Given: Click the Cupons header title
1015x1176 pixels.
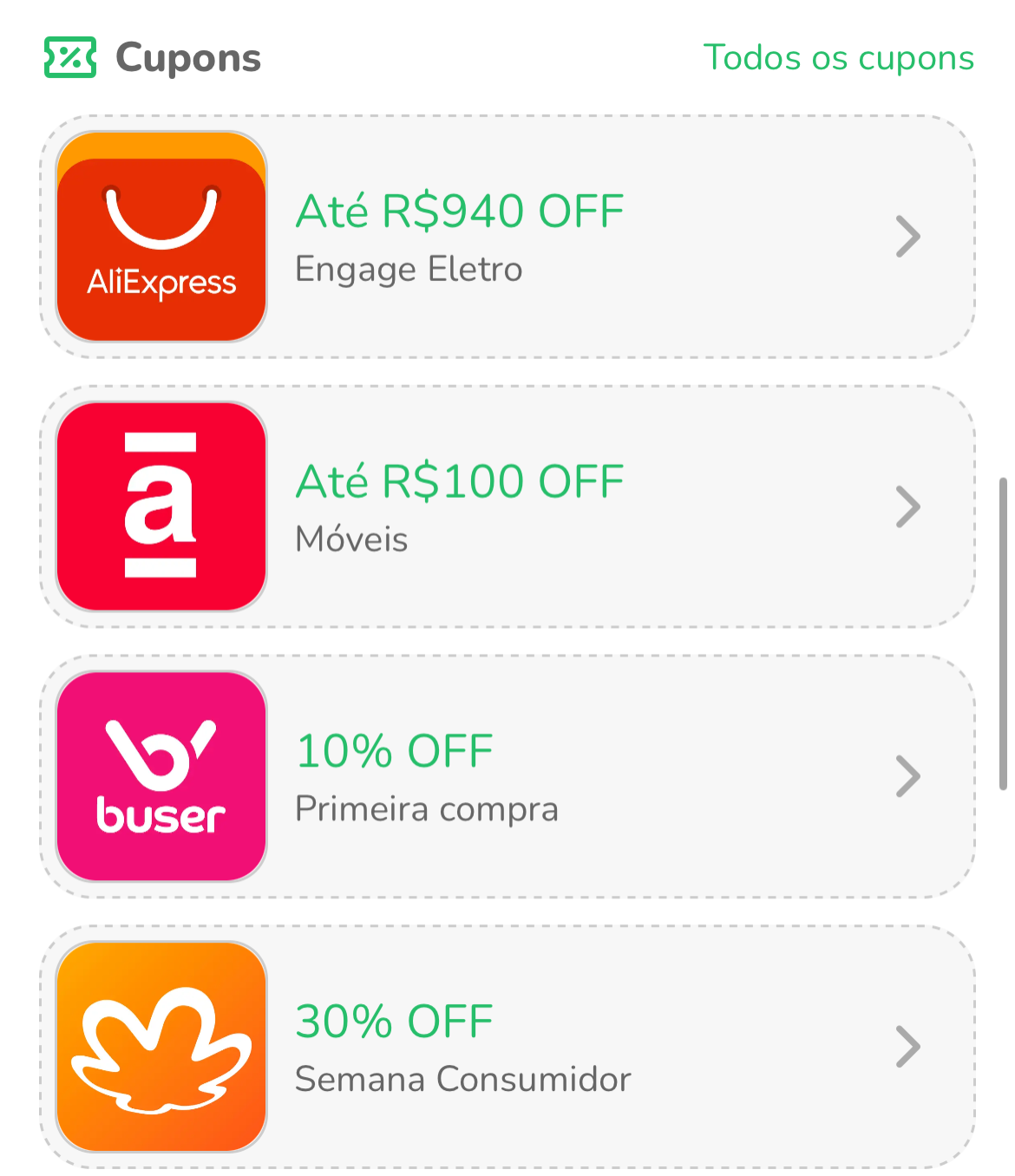Looking at the screenshot, I should coord(187,57).
